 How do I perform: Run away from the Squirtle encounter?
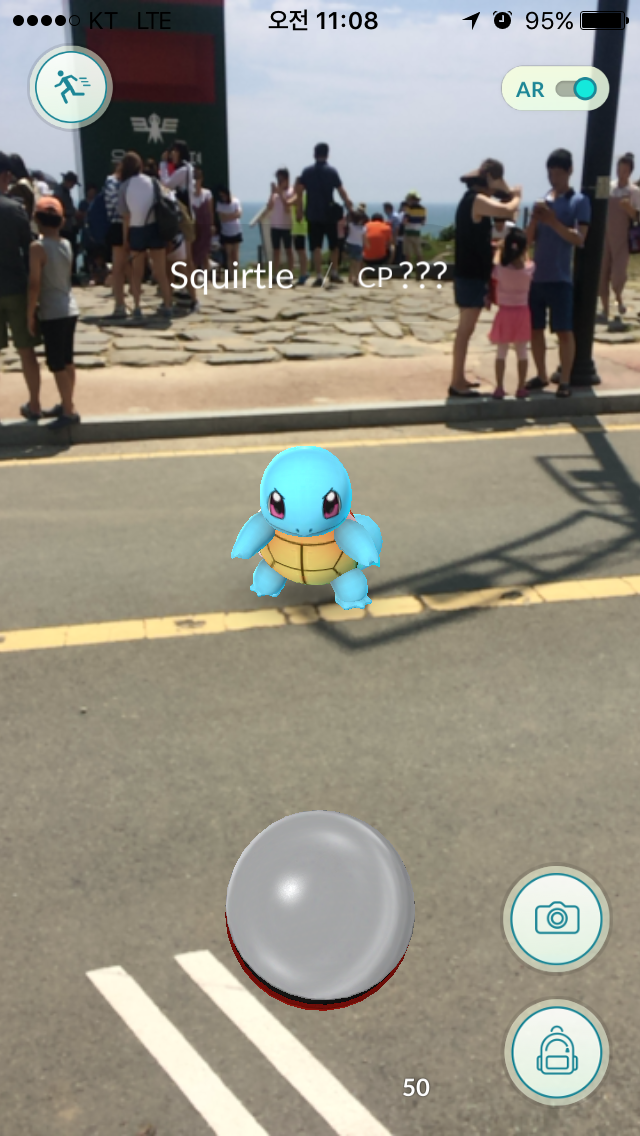(x=70, y=89)
